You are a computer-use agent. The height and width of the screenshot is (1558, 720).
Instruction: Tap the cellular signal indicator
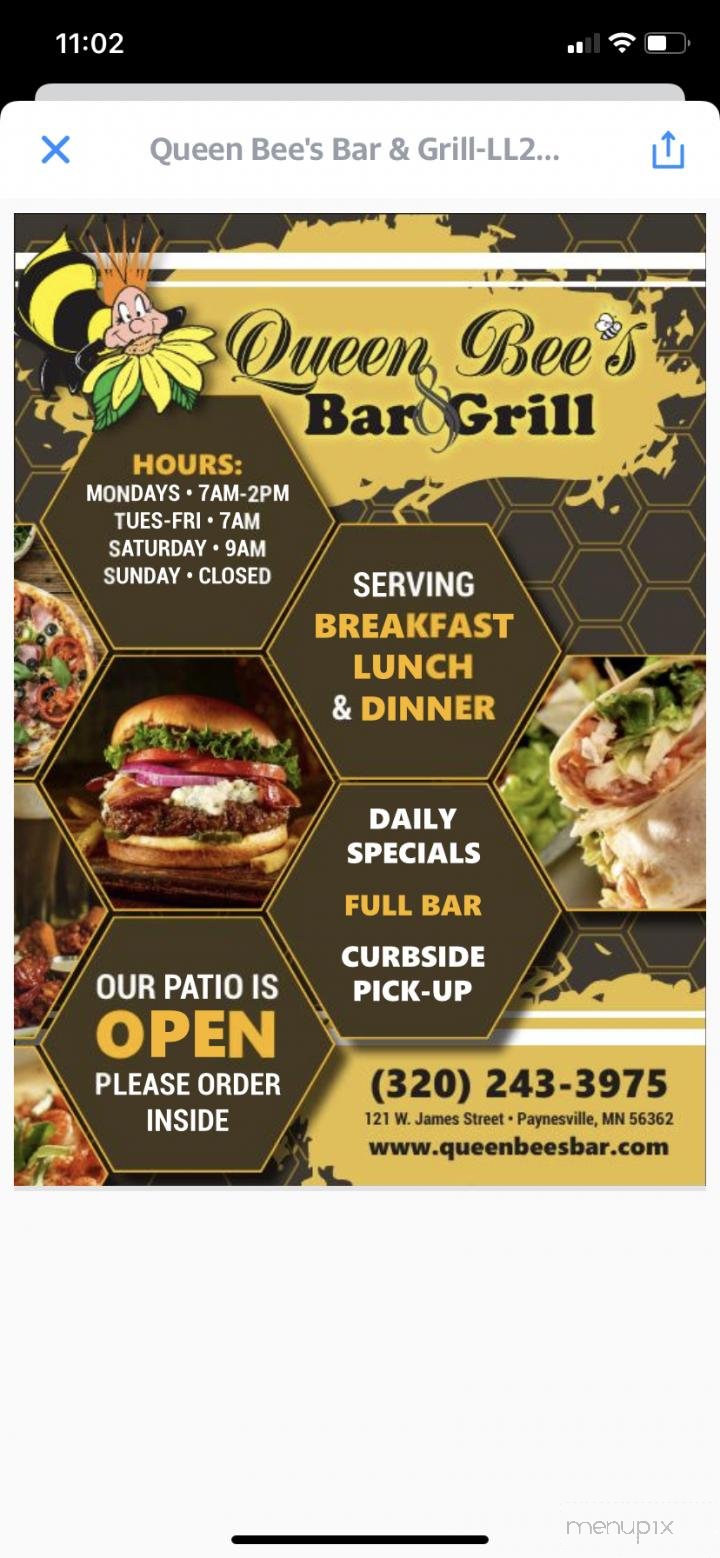(x=585, y=43)
